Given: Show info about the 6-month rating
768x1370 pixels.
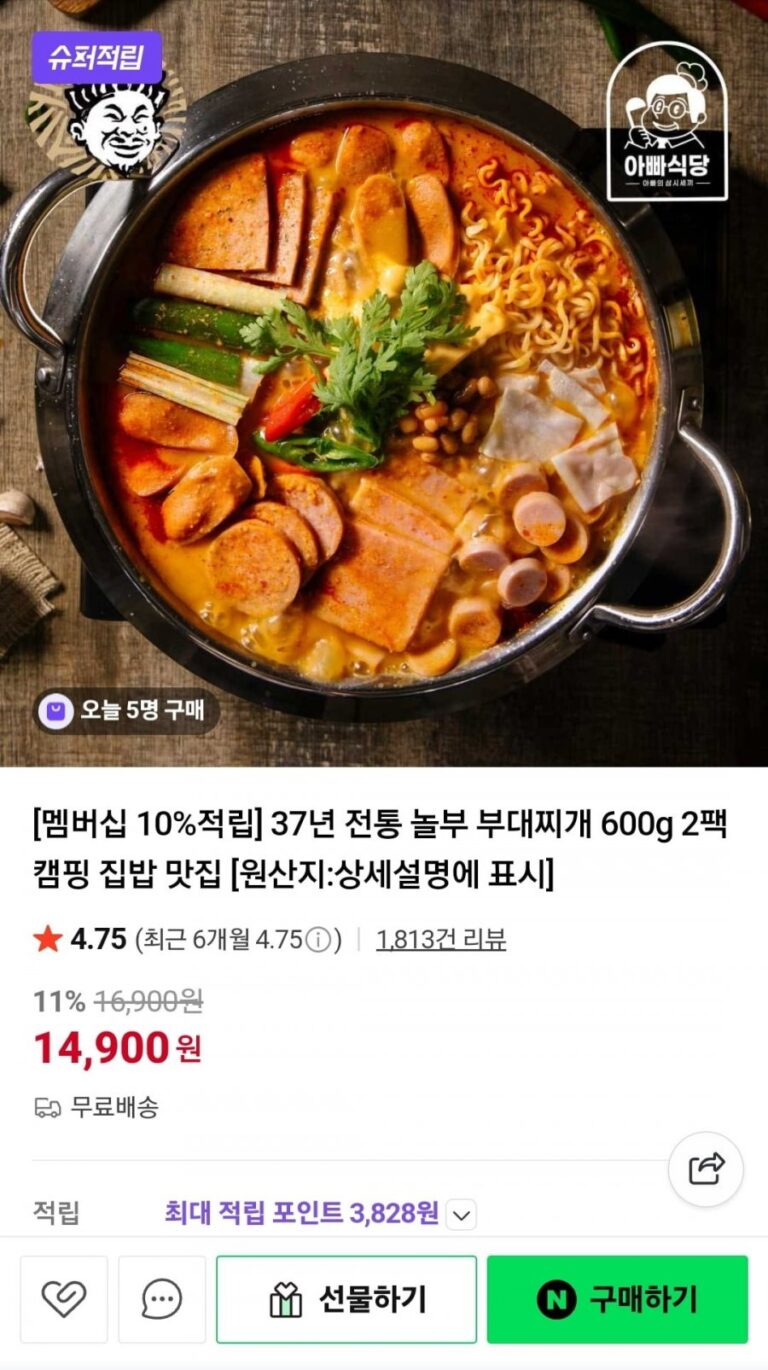Looking at the screenshot, I should [x=317, y=940].
